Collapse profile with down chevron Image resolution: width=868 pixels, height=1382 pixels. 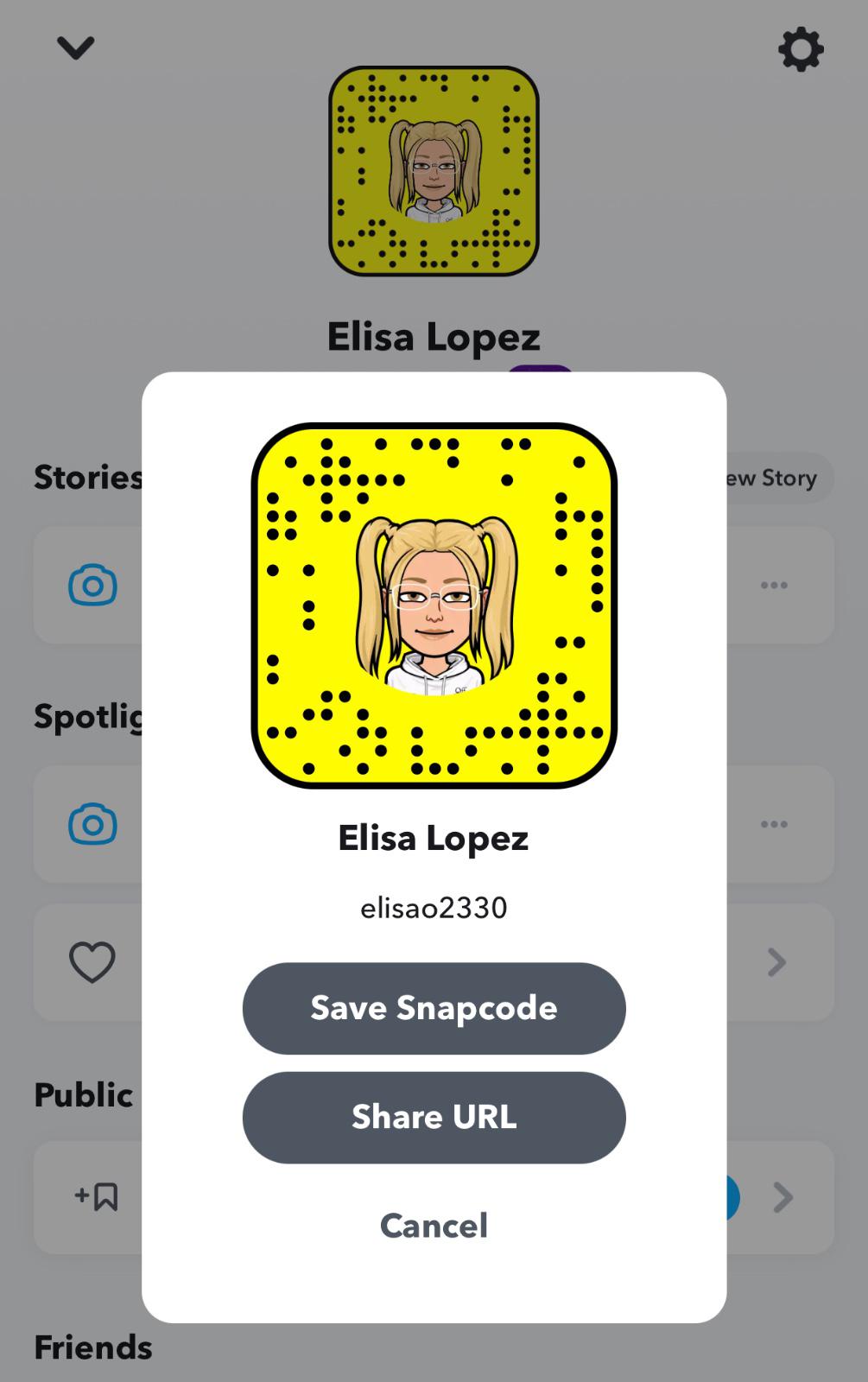point(75,48)
